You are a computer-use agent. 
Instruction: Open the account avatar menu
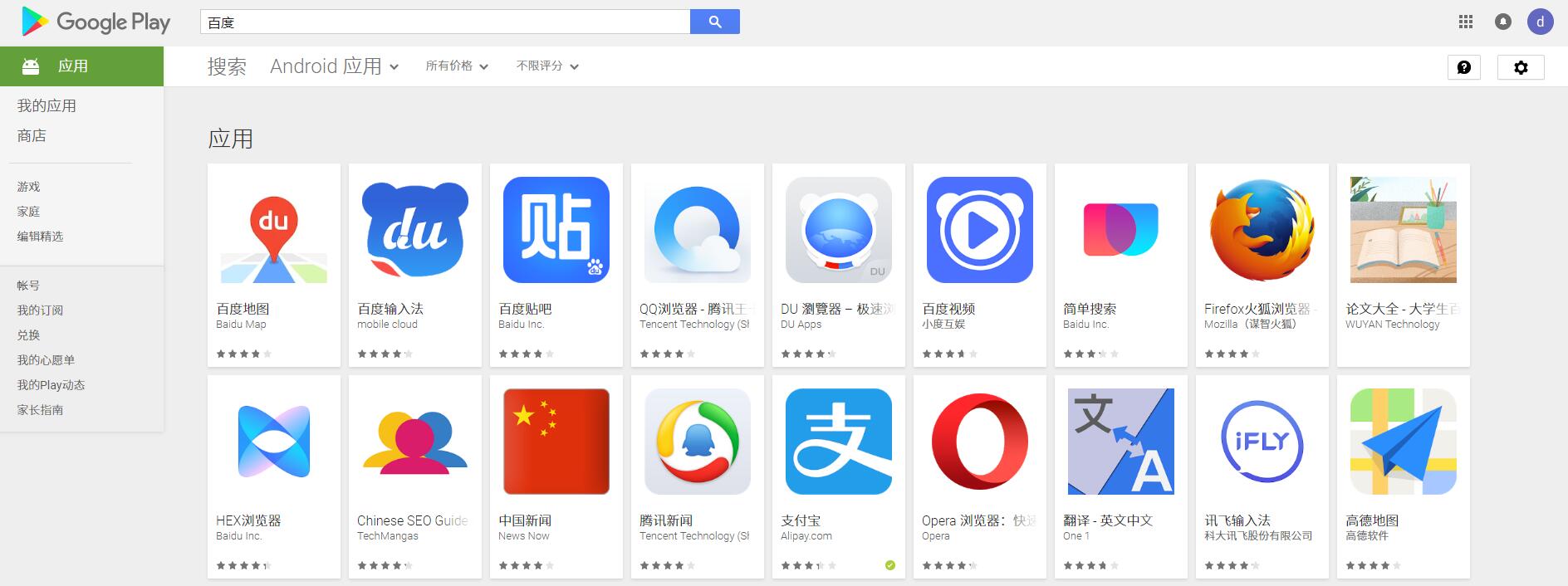(1541, 22)
